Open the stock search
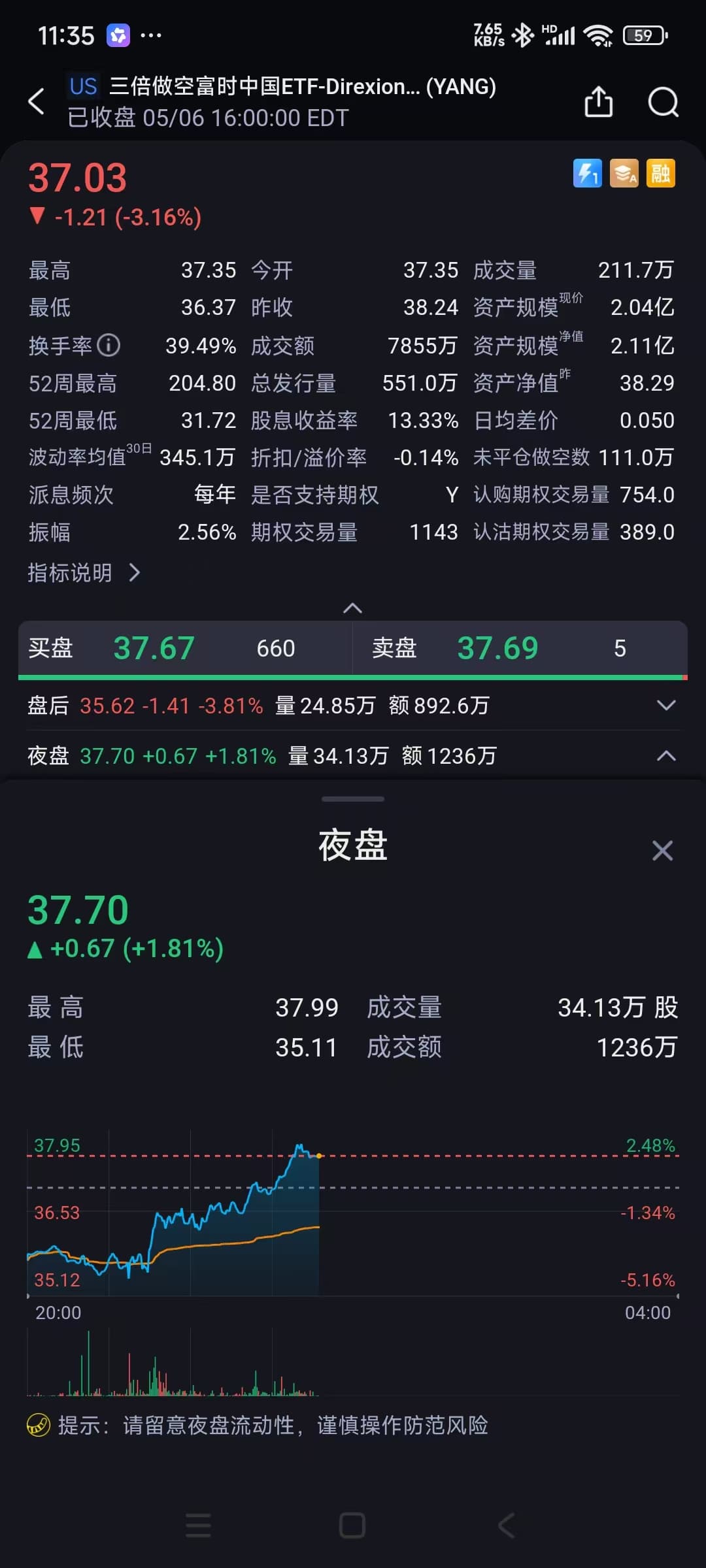This screenshot has height=1568, width=706. coord(663,102)
